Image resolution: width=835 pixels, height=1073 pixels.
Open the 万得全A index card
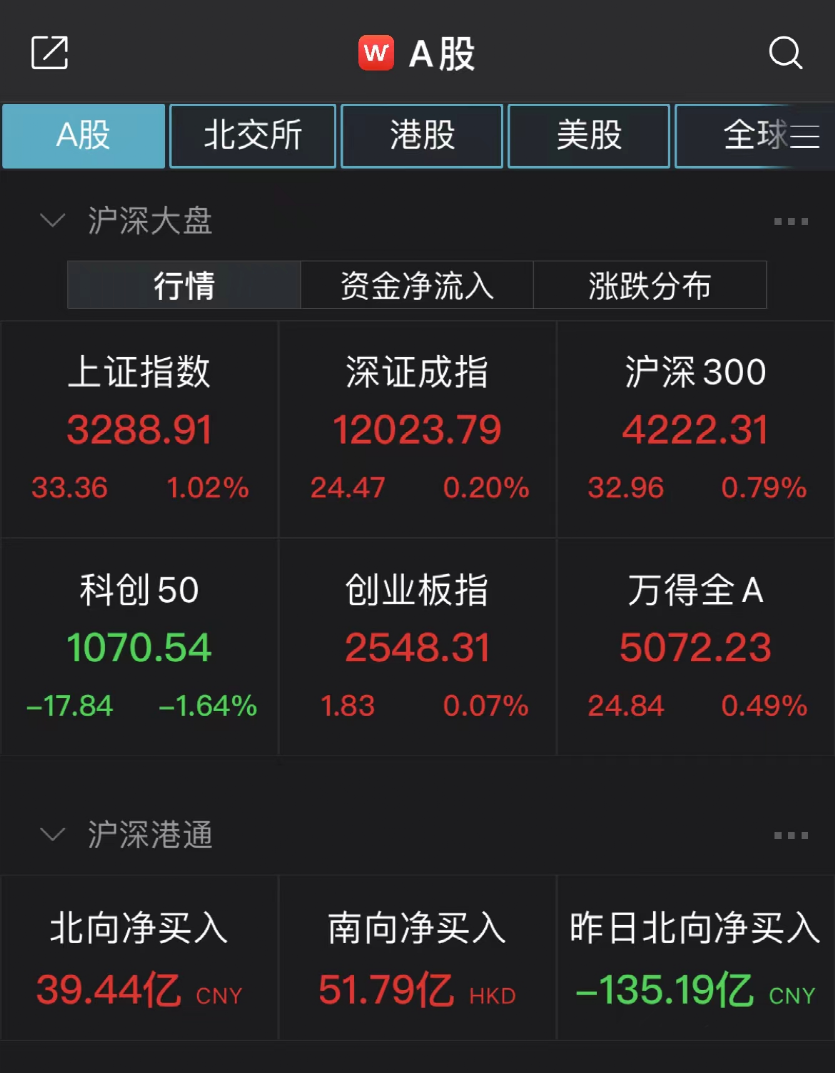695,647
